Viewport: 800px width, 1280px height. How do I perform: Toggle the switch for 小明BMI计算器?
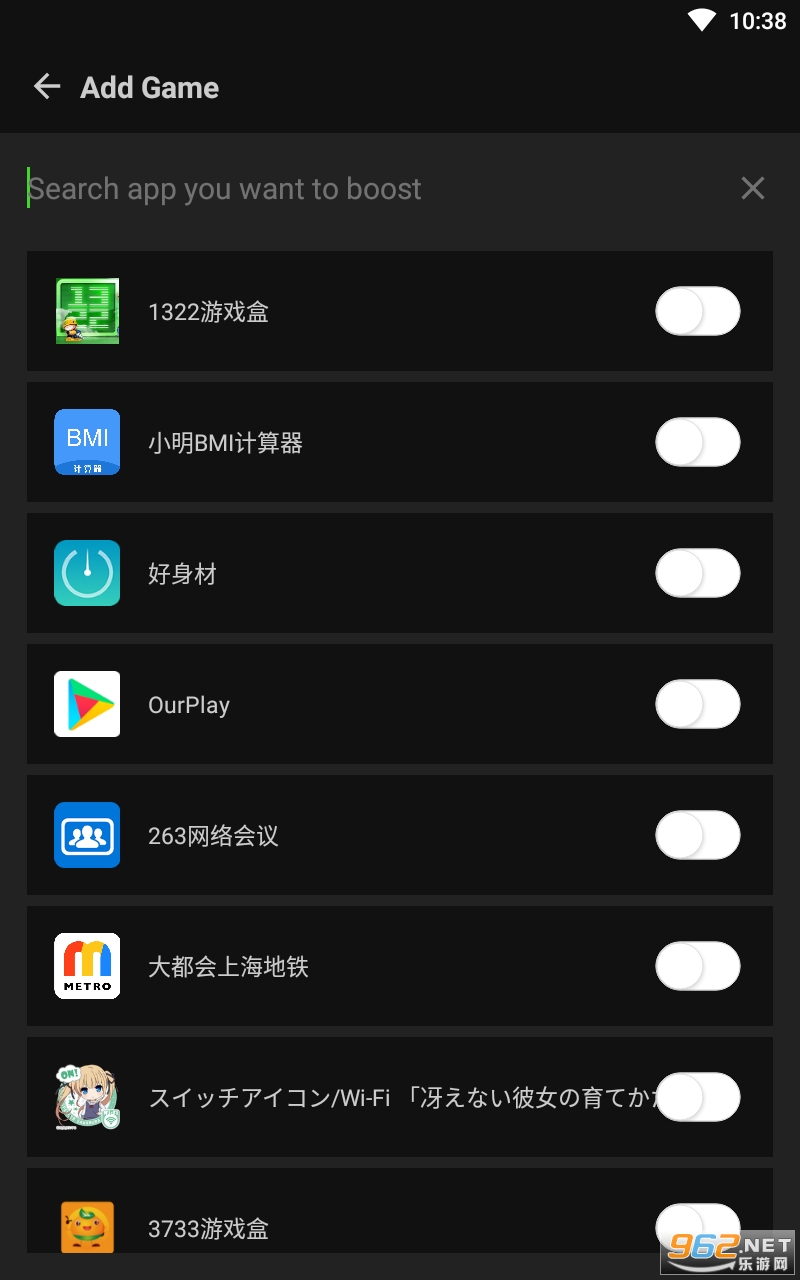tap(697, 442)
